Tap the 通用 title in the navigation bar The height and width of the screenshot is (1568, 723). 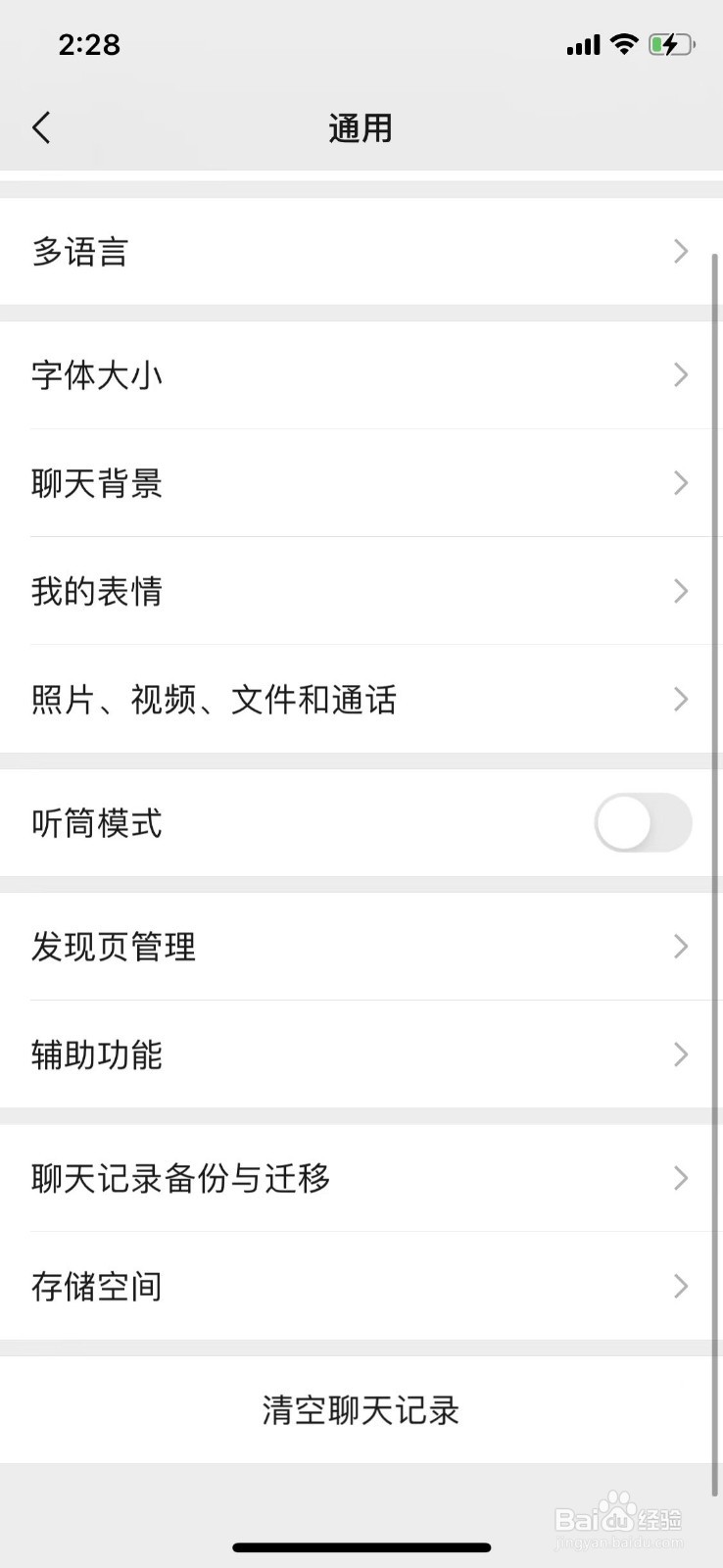(361, 127)
